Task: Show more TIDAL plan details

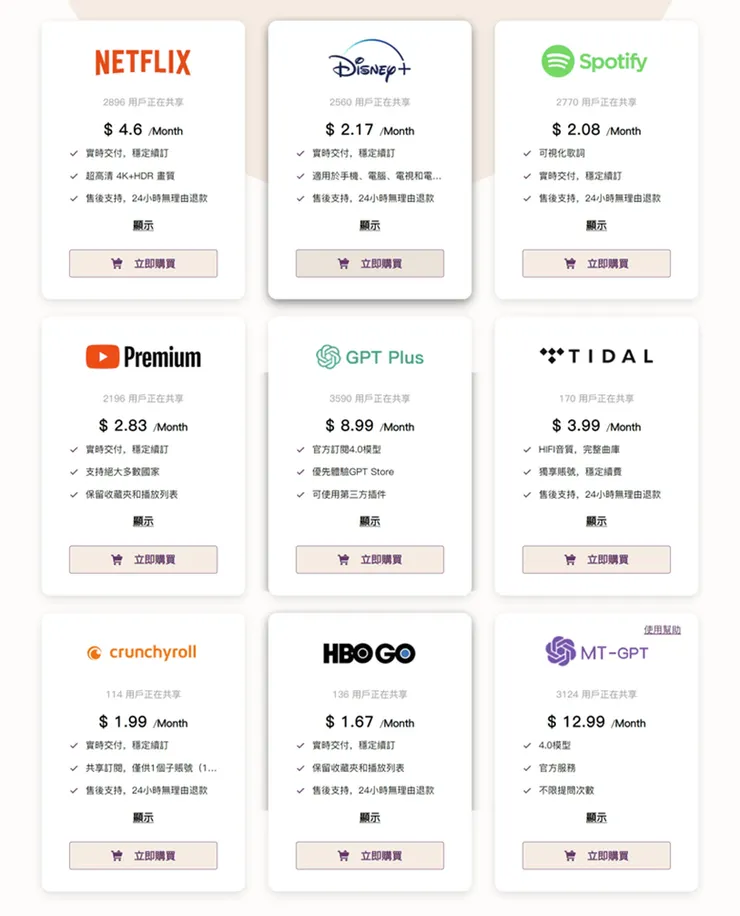Action: 596,522
